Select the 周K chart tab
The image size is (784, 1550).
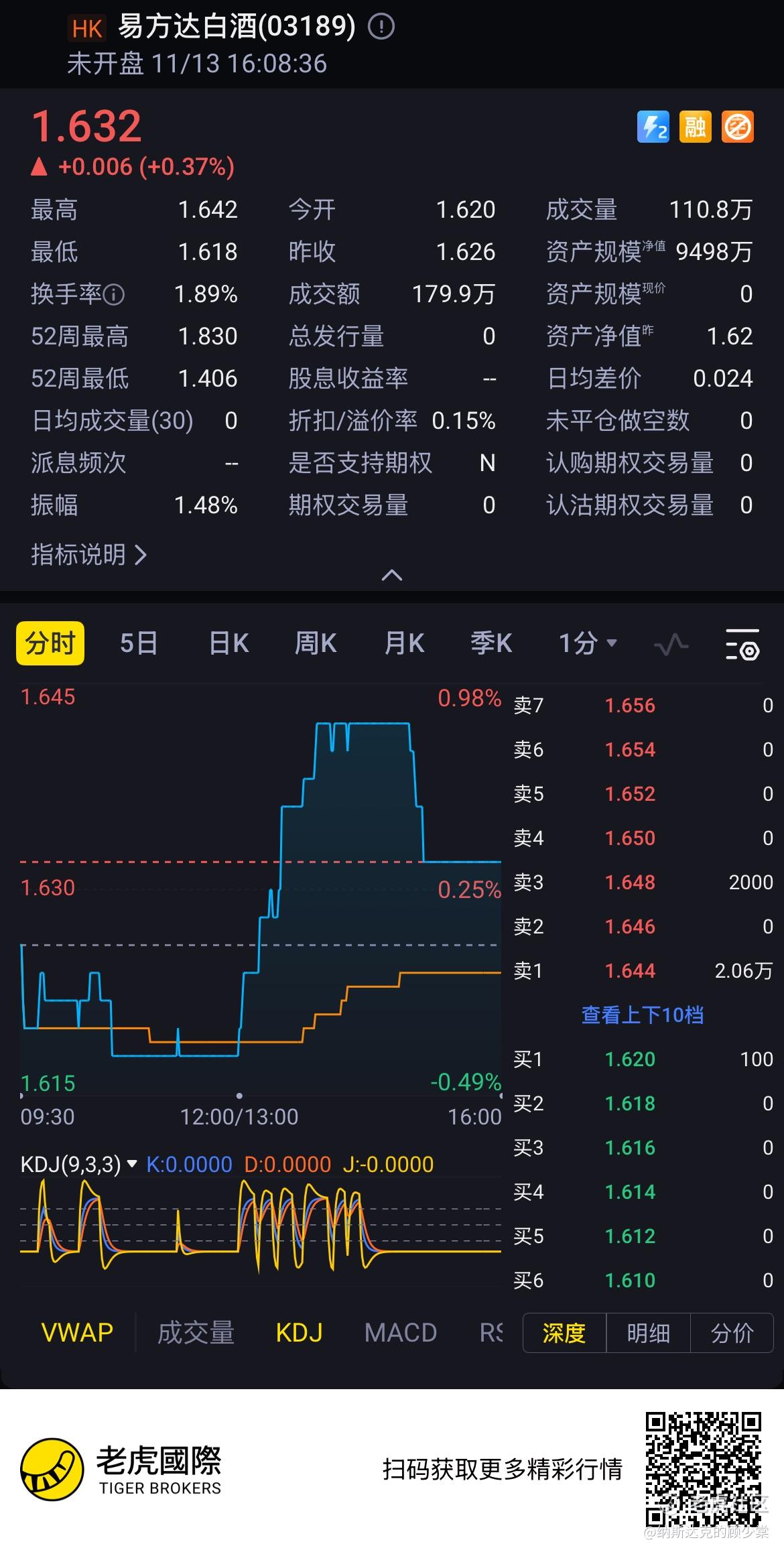click(x=316, y=643)
